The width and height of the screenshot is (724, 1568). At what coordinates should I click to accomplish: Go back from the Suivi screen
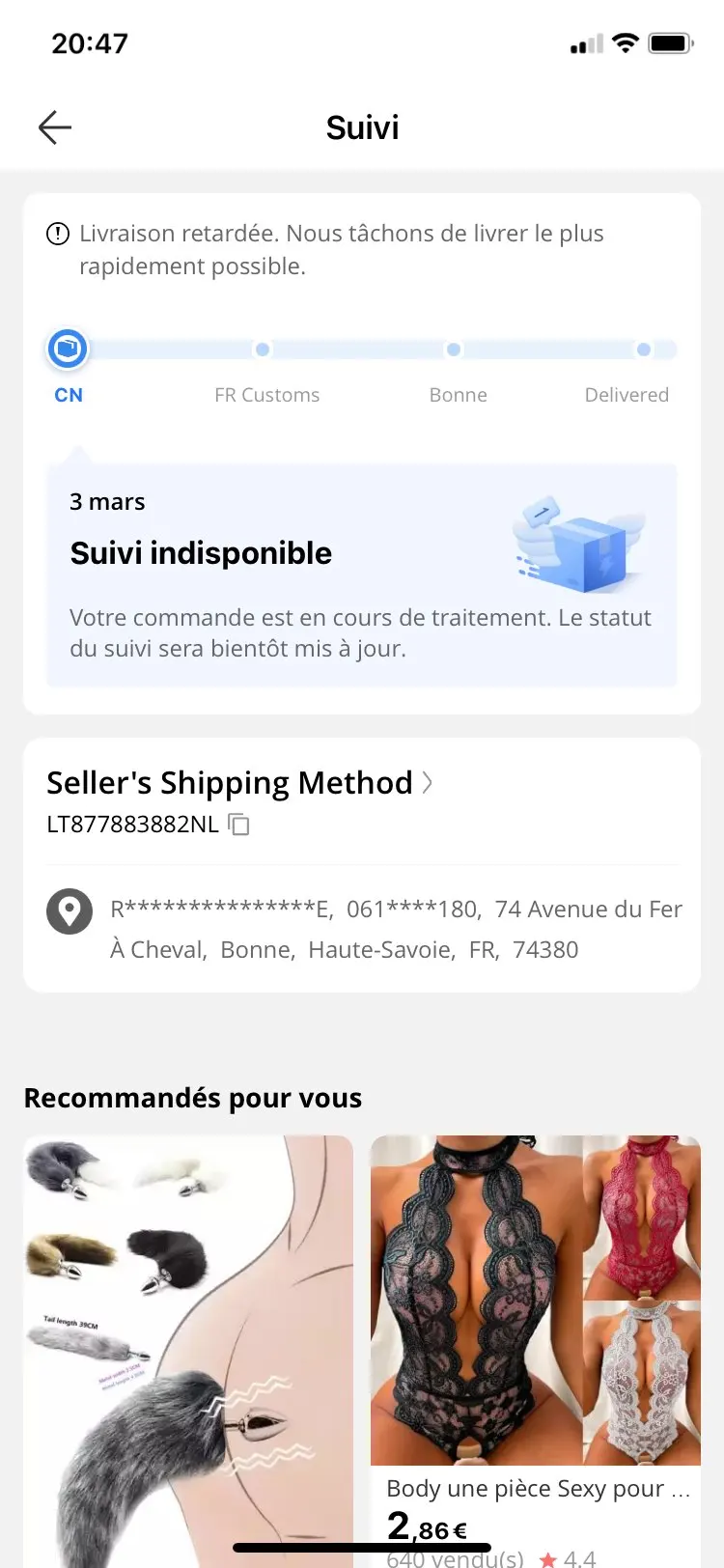pos(55,127)
